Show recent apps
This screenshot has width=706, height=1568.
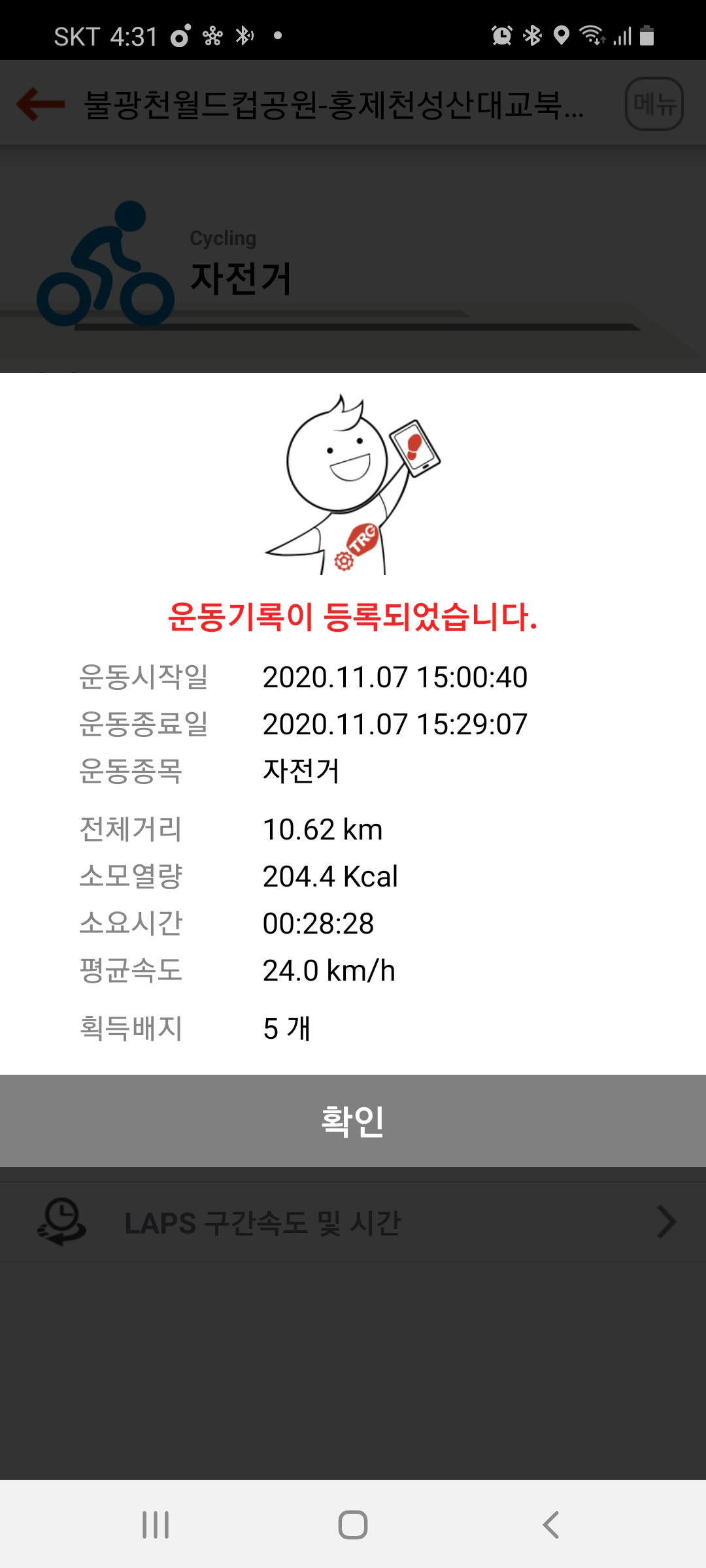tap(156, 1525)
